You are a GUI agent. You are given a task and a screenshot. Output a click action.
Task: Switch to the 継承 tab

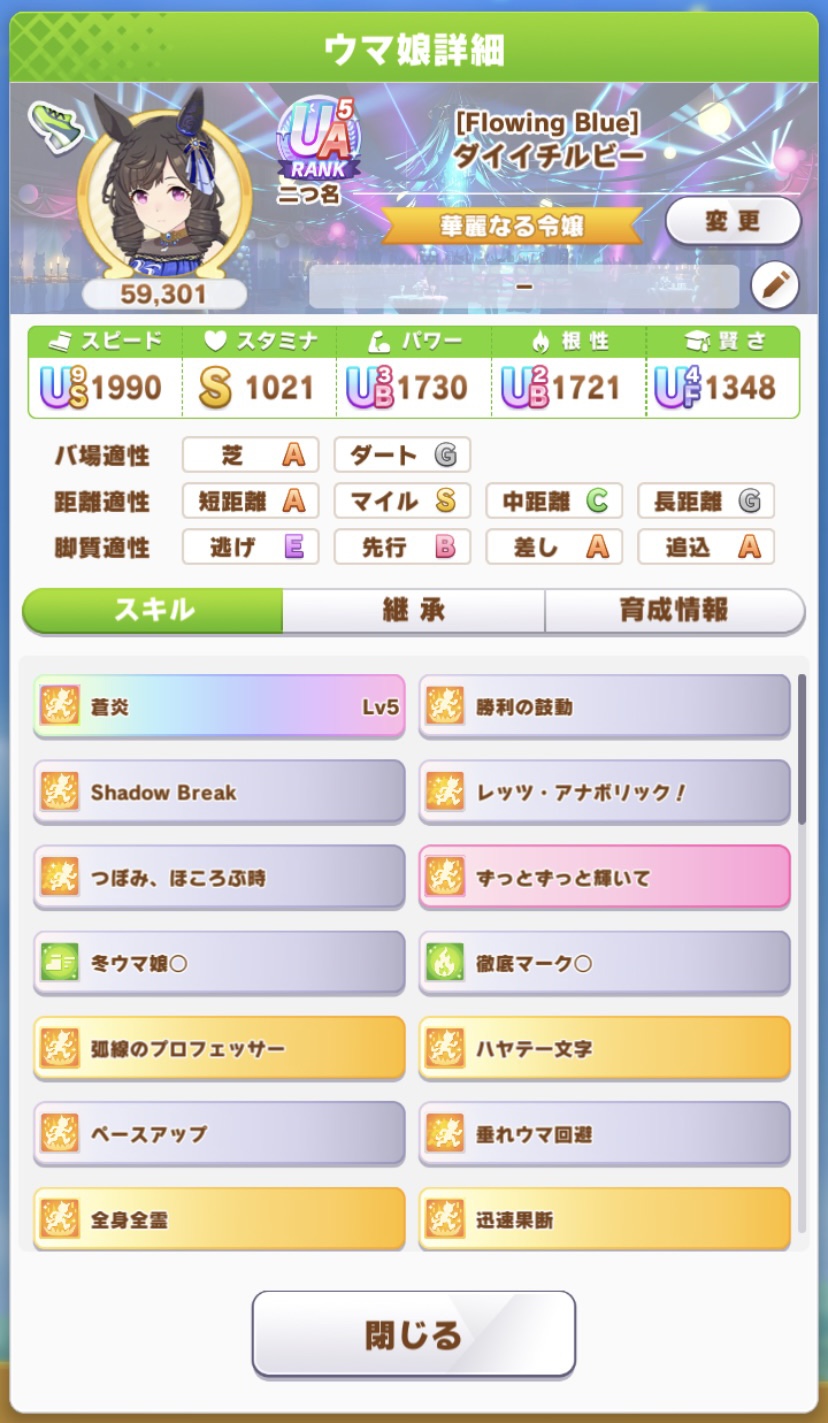point(413,611)
